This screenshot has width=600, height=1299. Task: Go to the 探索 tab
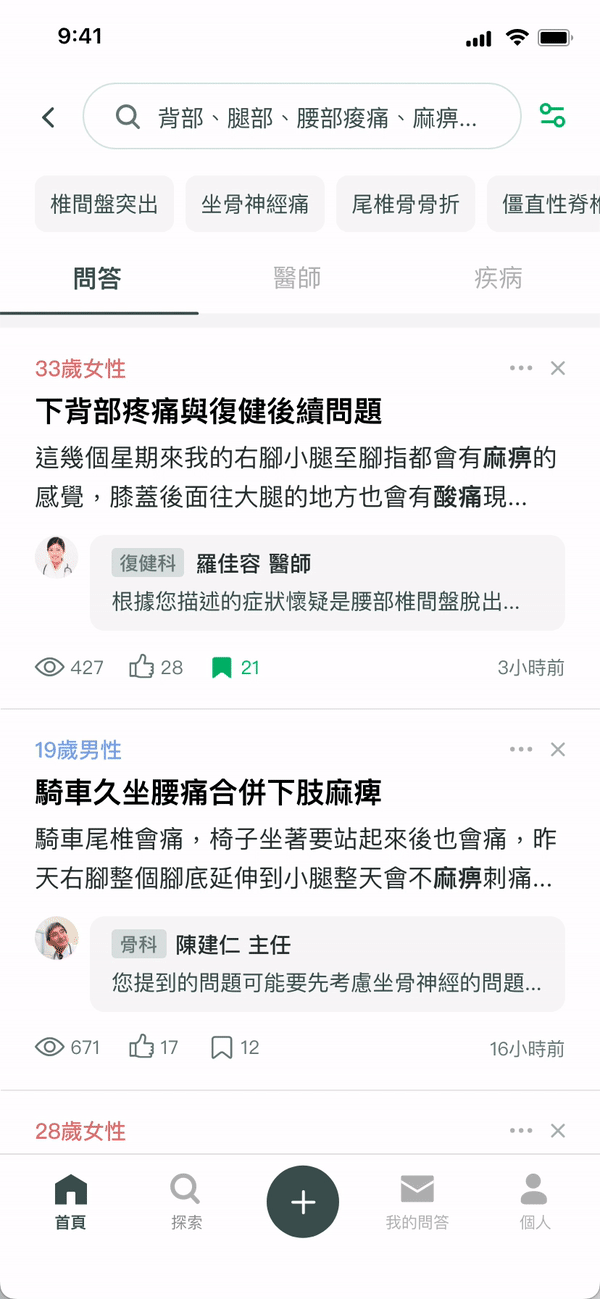(x=186, y=1201)
